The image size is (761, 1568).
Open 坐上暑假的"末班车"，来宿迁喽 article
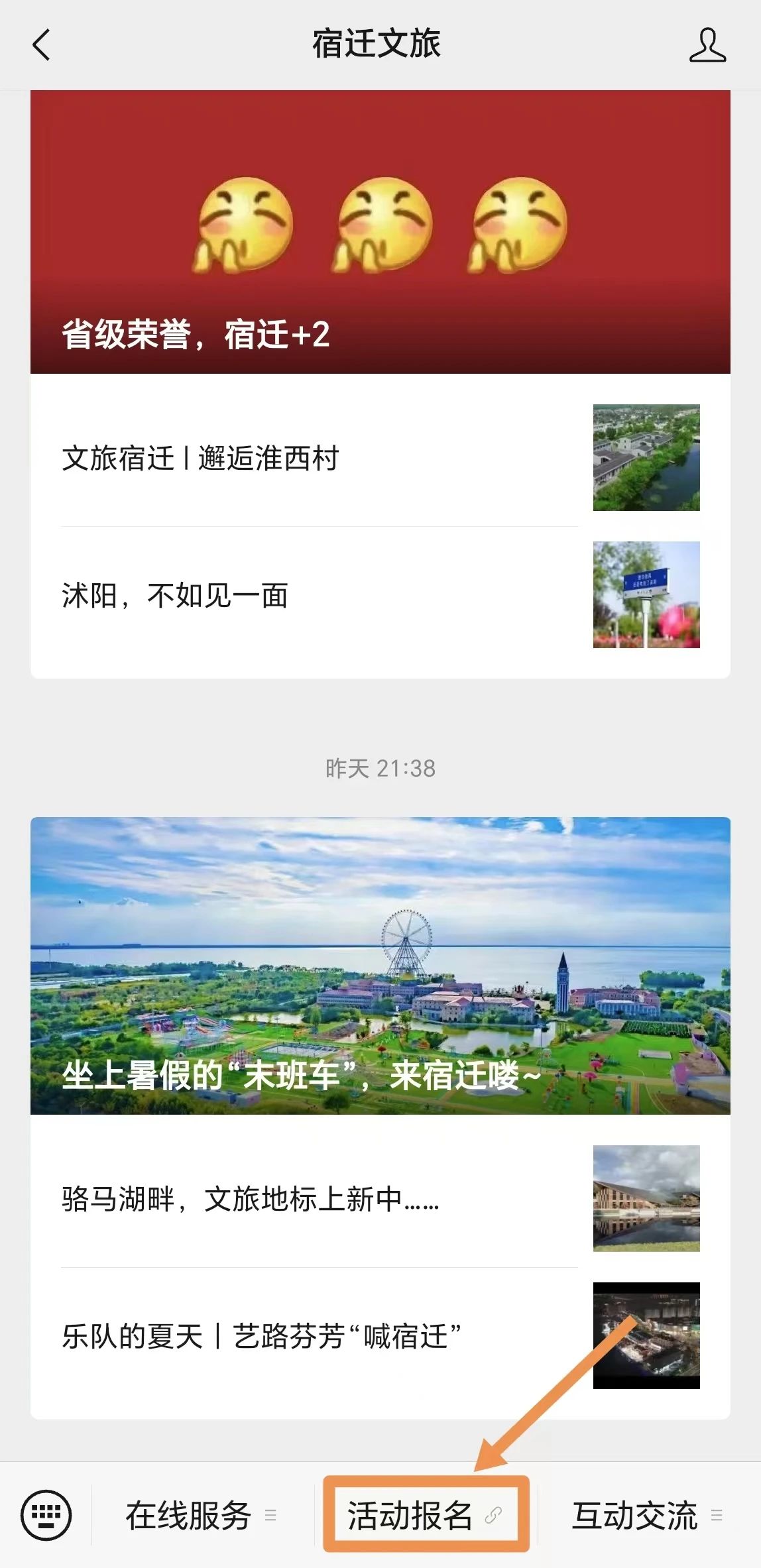(380, 966)
